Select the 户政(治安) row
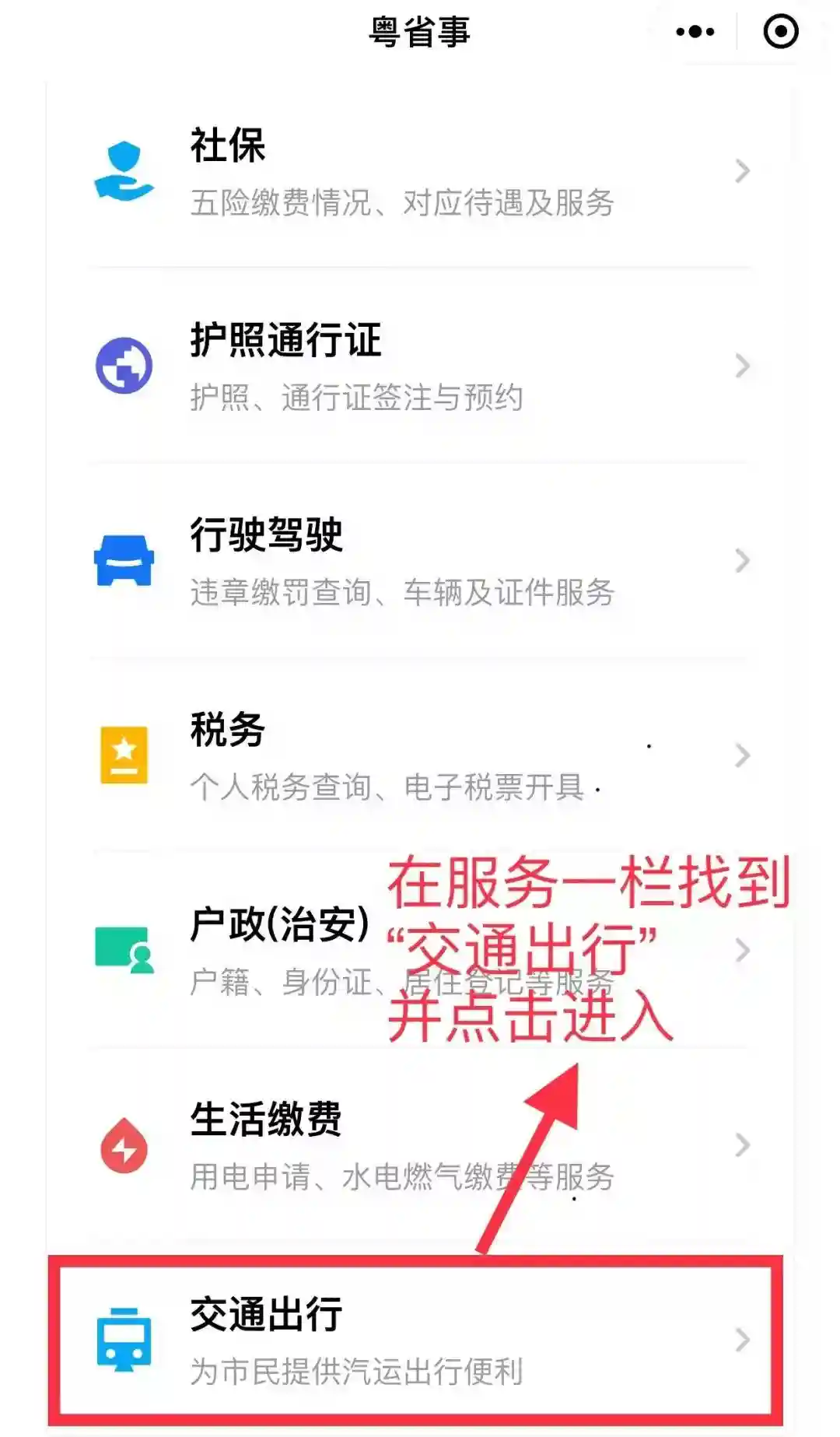The height and width of the screenshot is (1437, 840). [280, 951]
